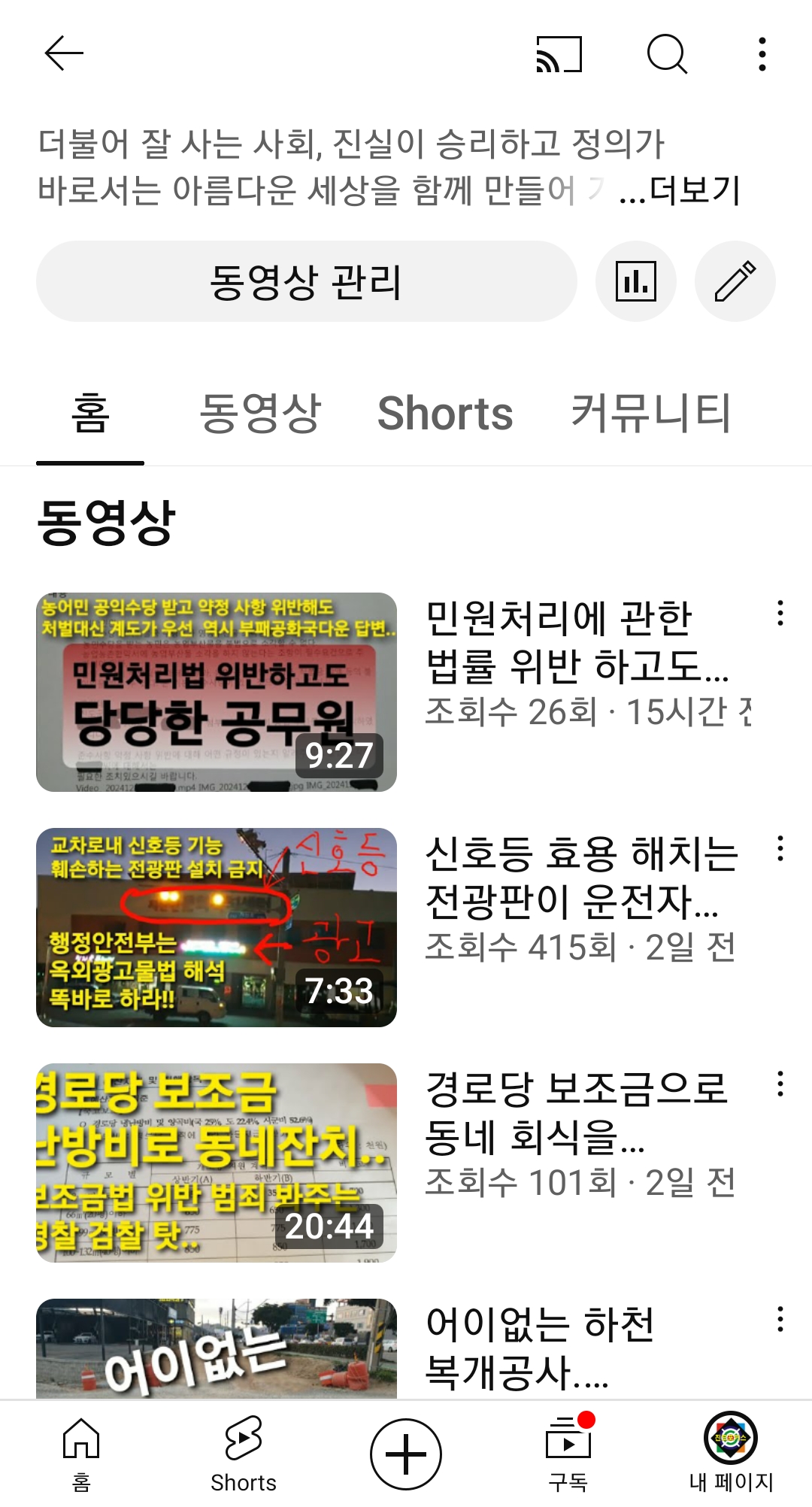
Task: Go back with the arrow
Action: point(64,53)
